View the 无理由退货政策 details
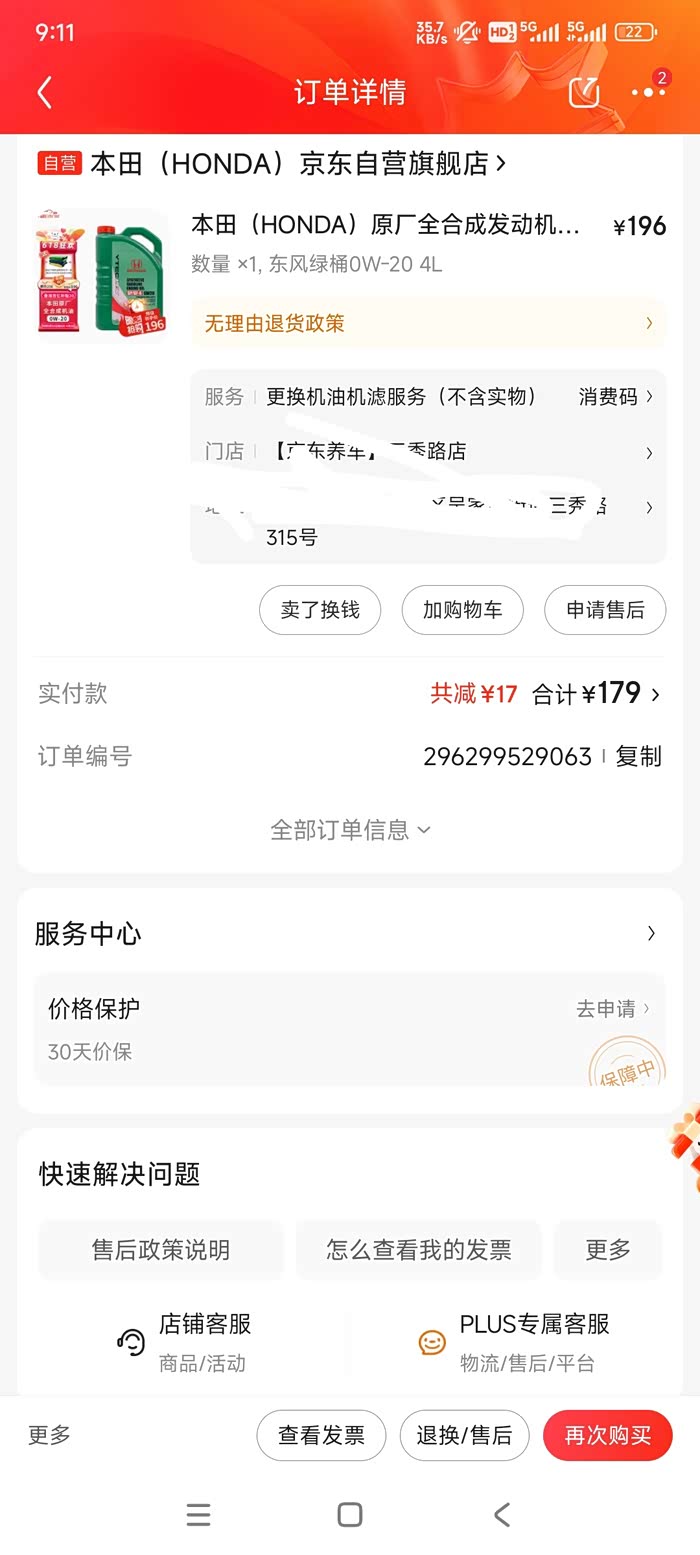Screen dimensions: 700x1555 click(x=428, y=323)
